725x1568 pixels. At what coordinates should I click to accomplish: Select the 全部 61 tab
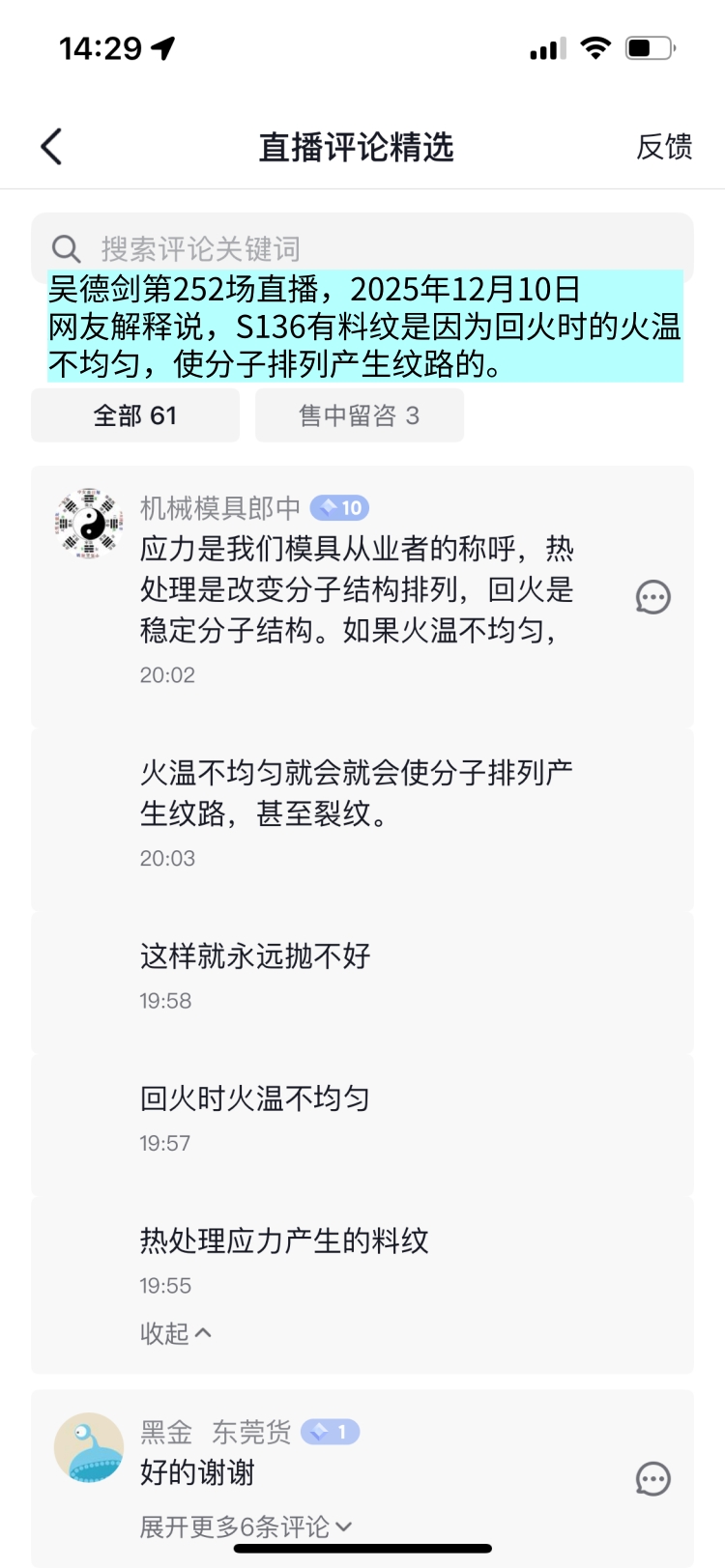coord(135,415)
